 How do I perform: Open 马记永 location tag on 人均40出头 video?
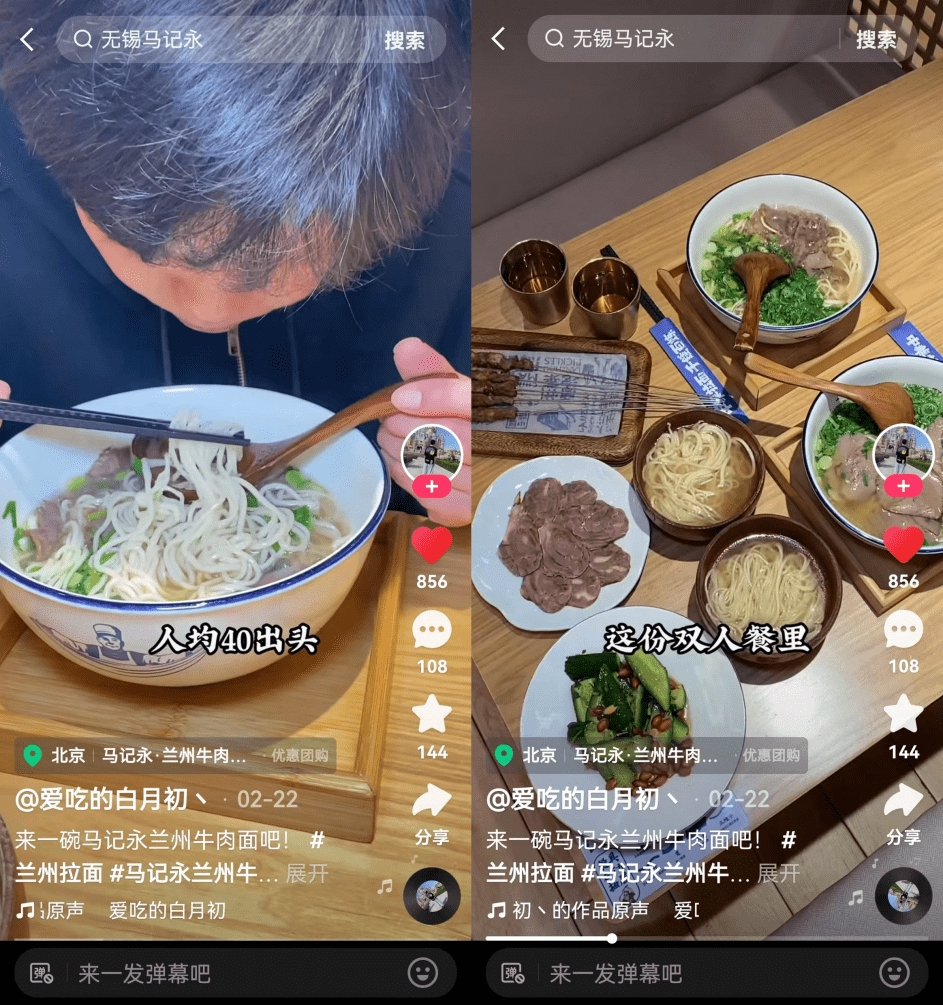(175, 755)
